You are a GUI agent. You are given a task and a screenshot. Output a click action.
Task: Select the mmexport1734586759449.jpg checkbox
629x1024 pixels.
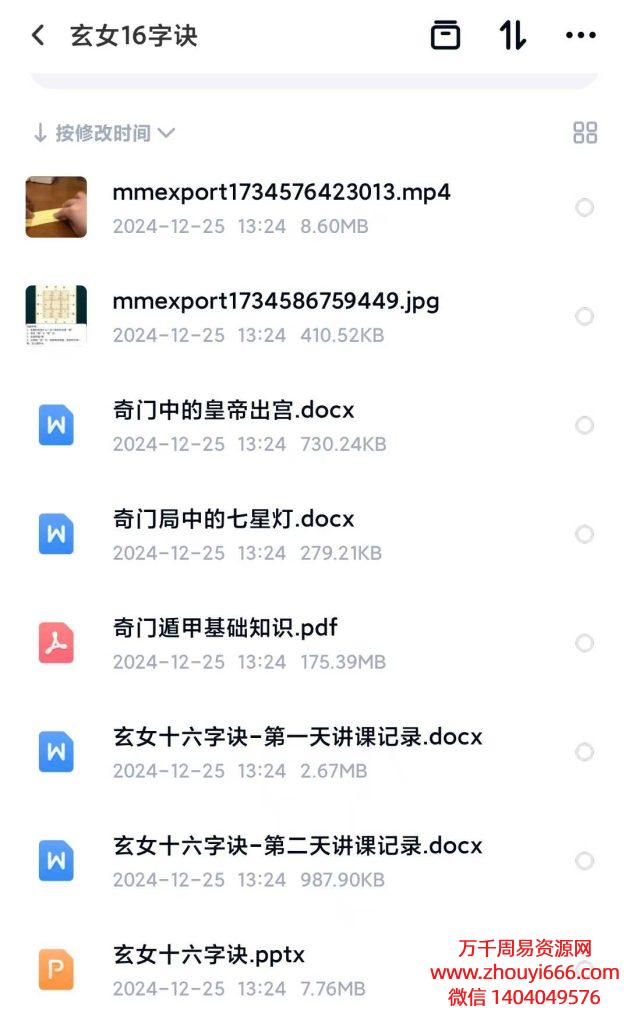(585, 317)
